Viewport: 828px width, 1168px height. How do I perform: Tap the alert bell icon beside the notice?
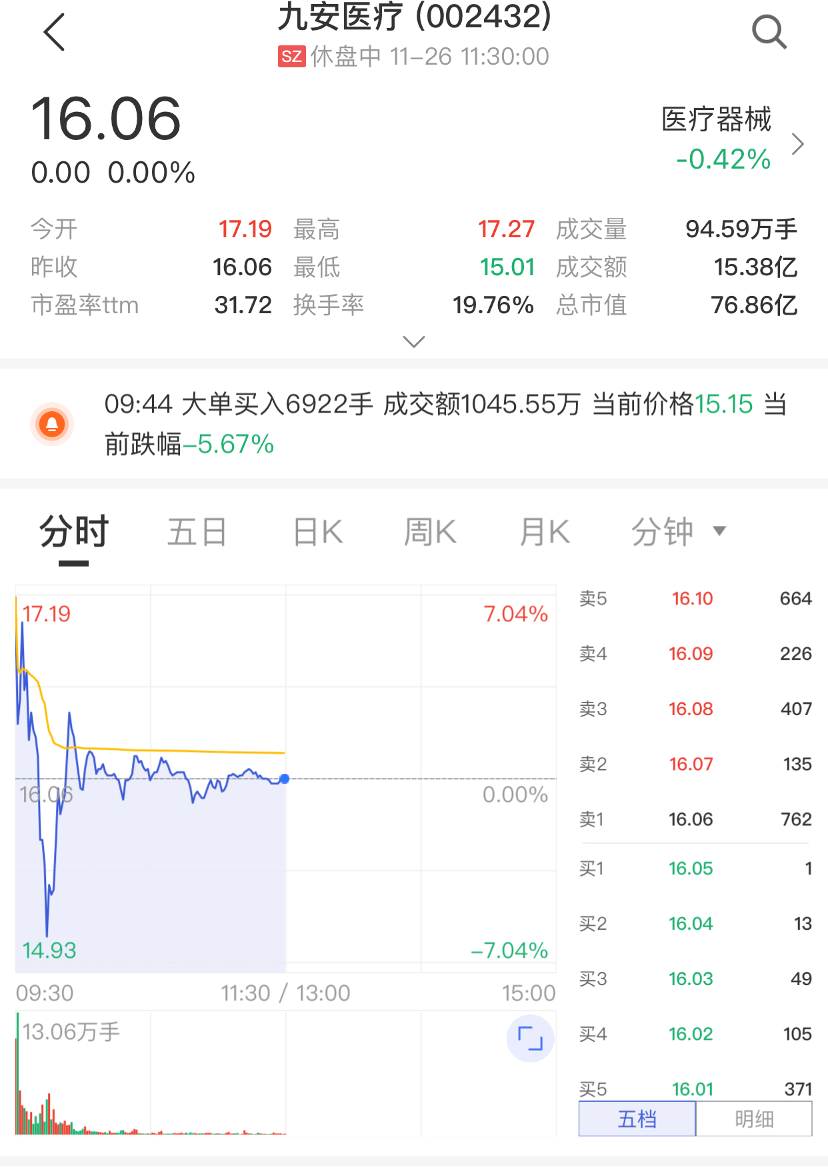click(x=52, y=423)
